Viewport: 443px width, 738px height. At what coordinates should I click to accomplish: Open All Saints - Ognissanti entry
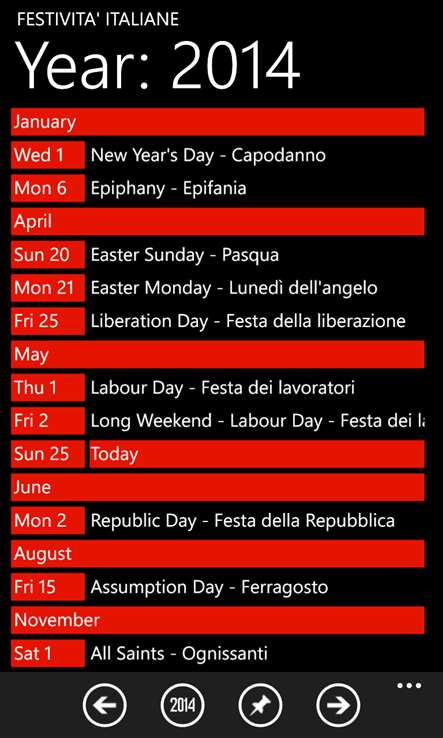217,653
